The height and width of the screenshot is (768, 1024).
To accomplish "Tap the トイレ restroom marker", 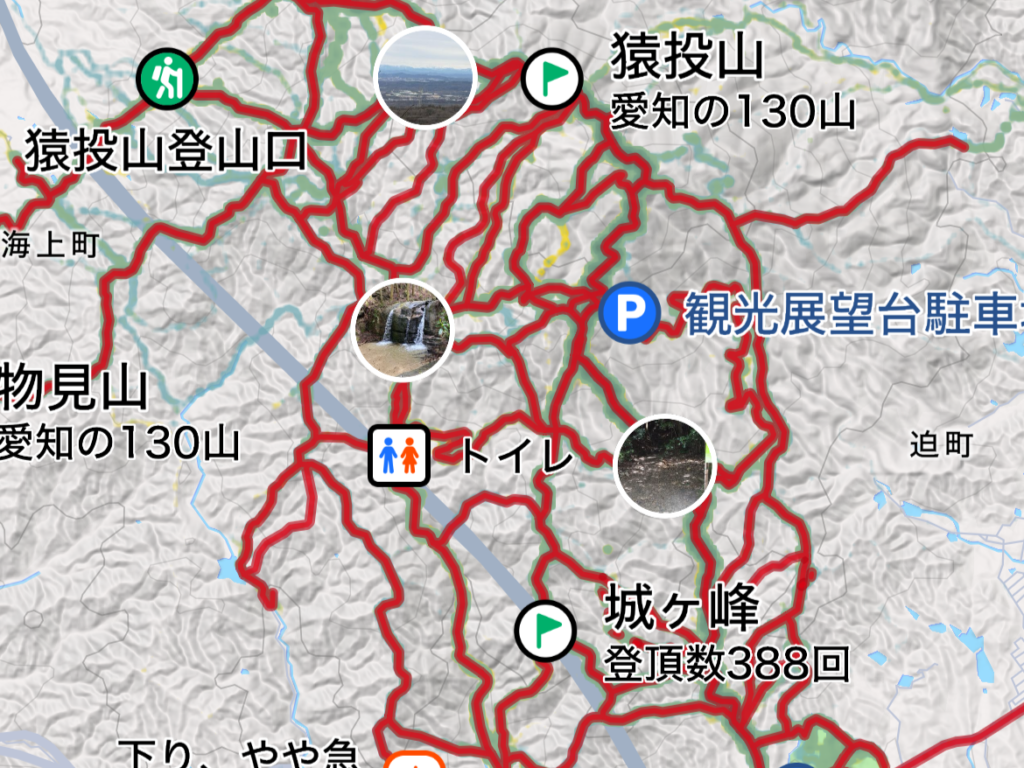I will click(399, 455).
